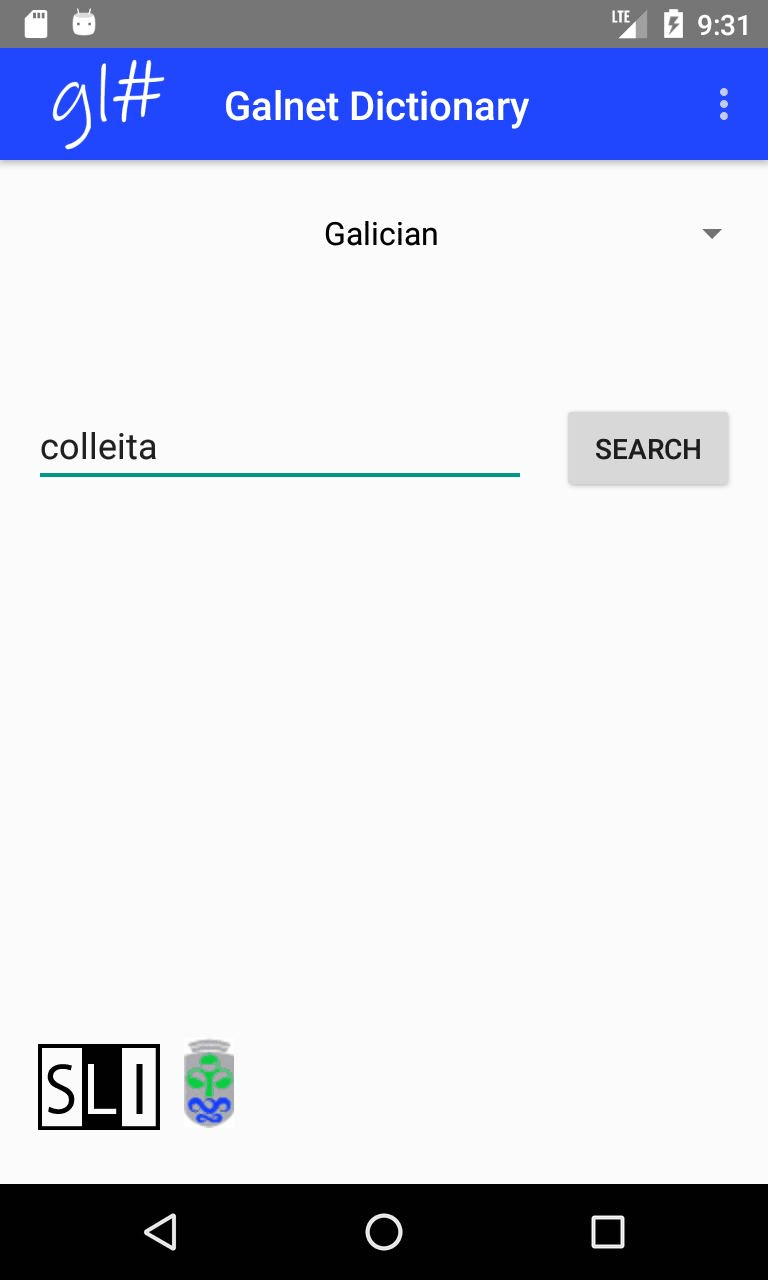
Task: Tap the clock in the status bar
Action: click(x=722, y=24)
